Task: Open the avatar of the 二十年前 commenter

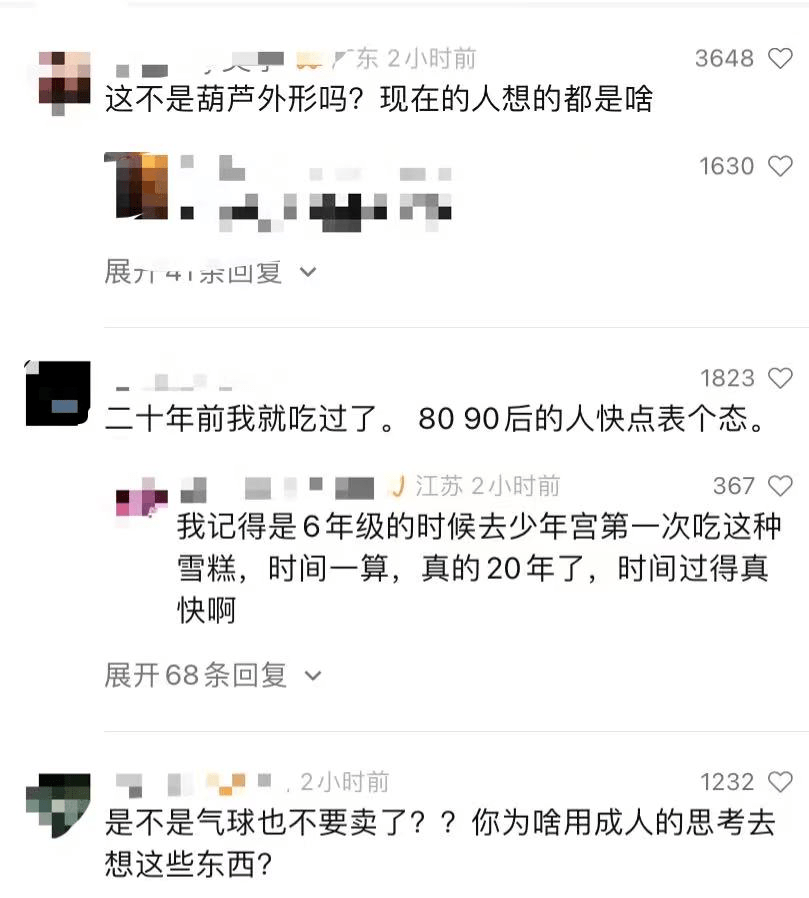Action: (58, 394)
